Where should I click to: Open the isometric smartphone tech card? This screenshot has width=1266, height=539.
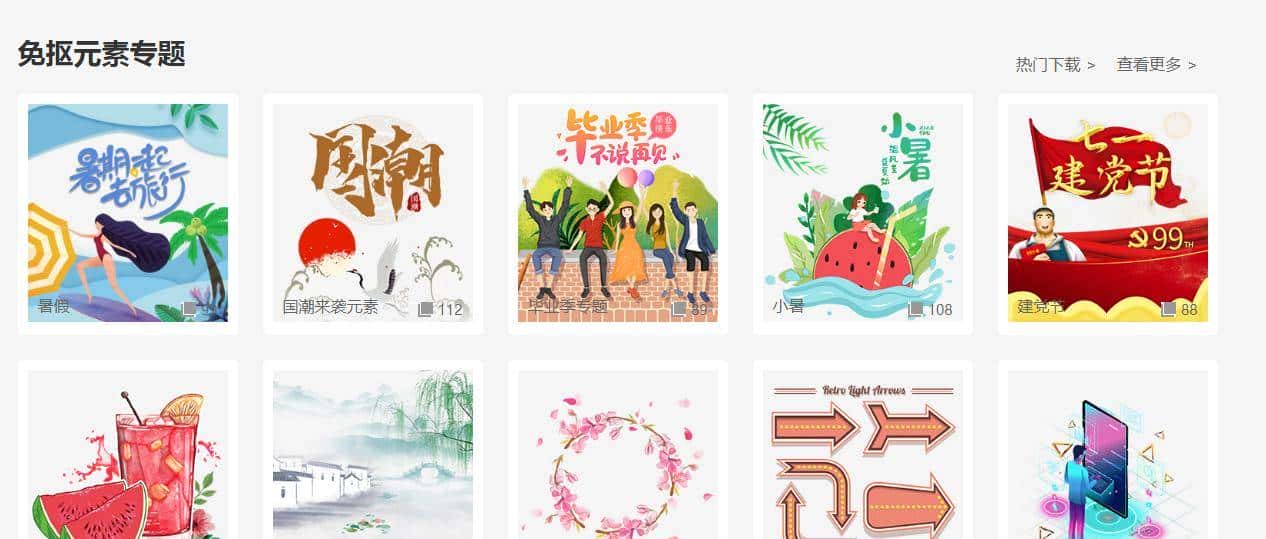[1108, 455]
